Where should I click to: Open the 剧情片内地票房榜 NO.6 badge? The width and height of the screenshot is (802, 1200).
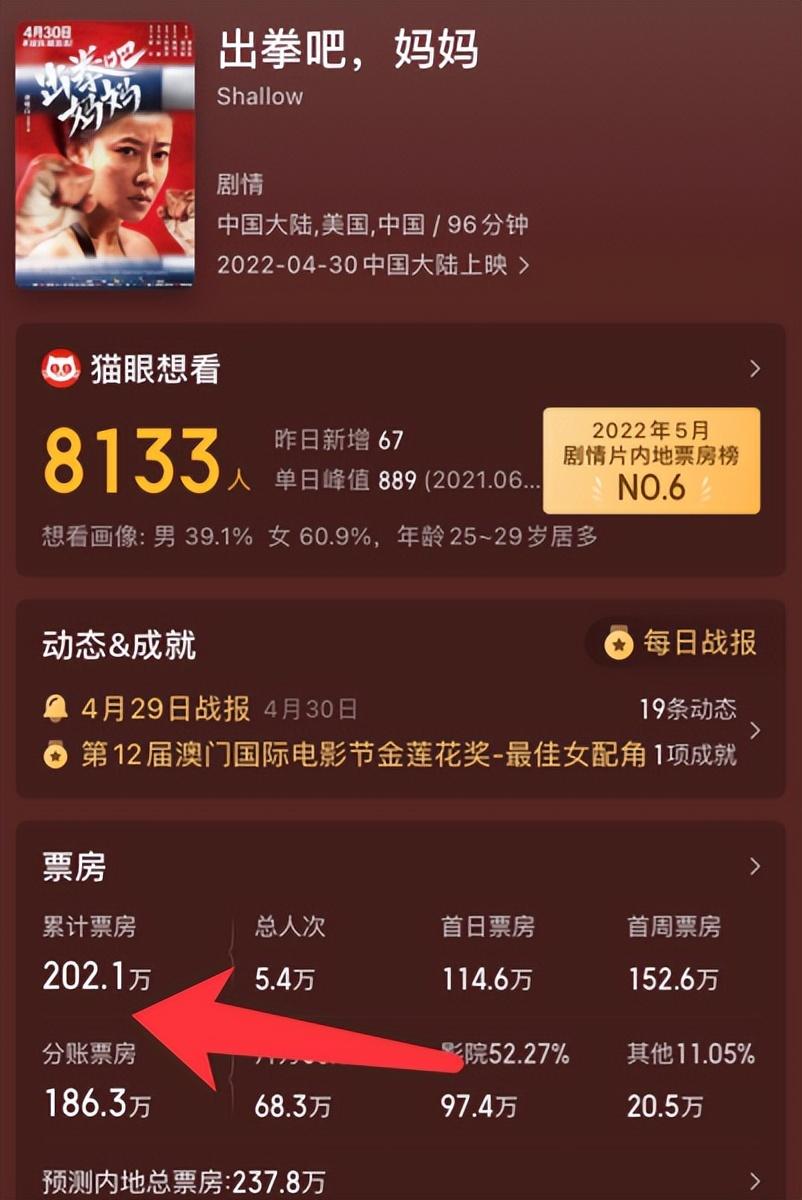(651, 461)
